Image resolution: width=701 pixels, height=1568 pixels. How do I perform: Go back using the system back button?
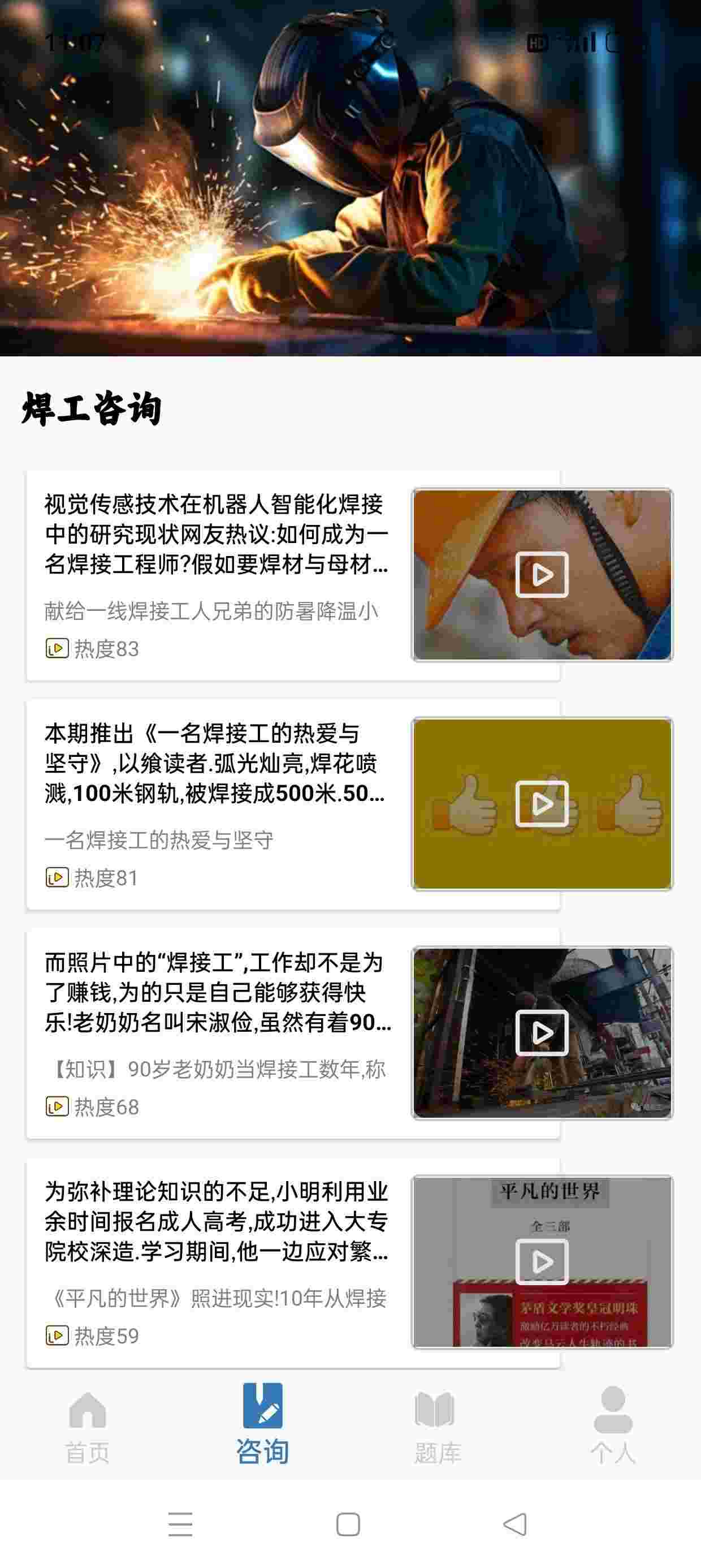(x=516, y=1524)
